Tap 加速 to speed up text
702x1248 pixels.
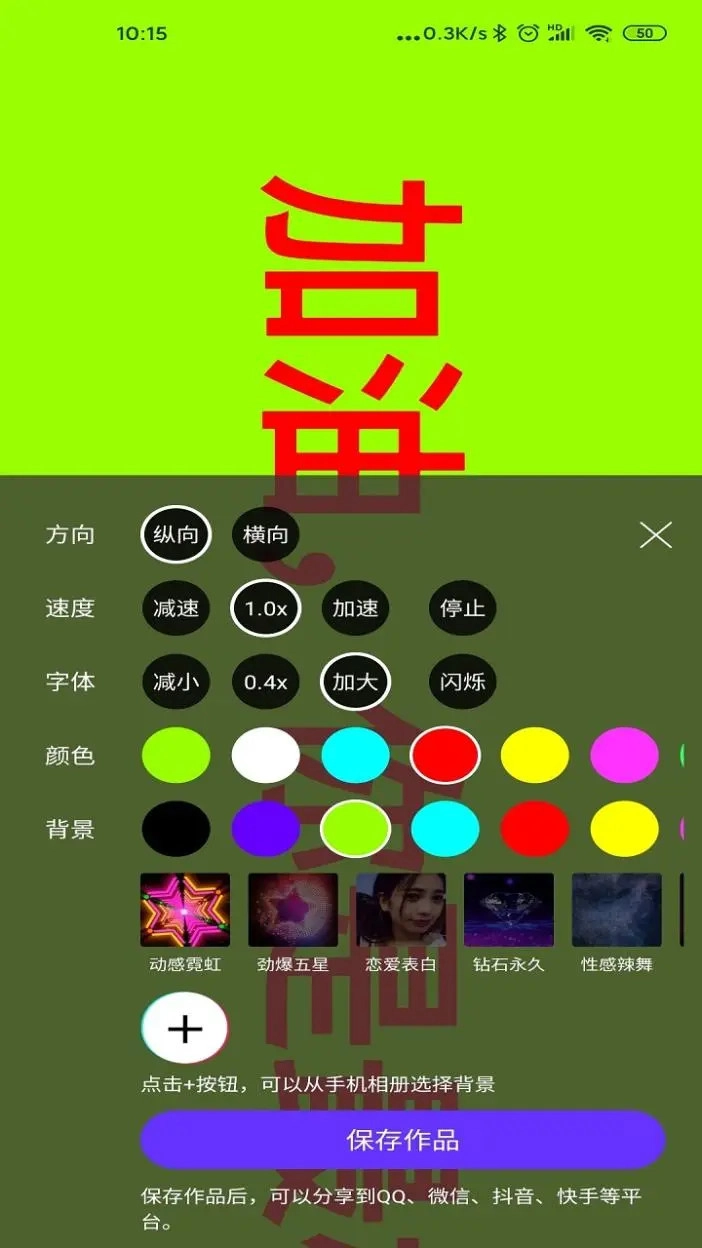click(355, 608)
